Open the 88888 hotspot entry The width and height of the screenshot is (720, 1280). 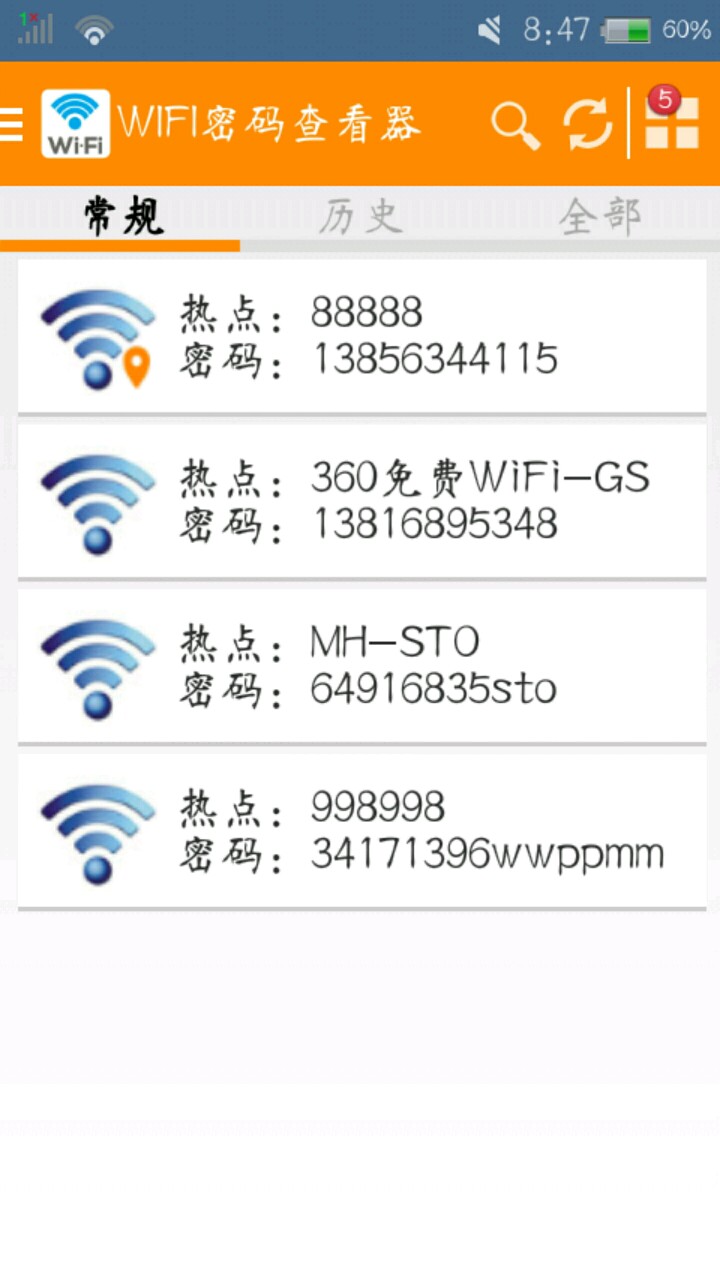click(x=362, y=336)
